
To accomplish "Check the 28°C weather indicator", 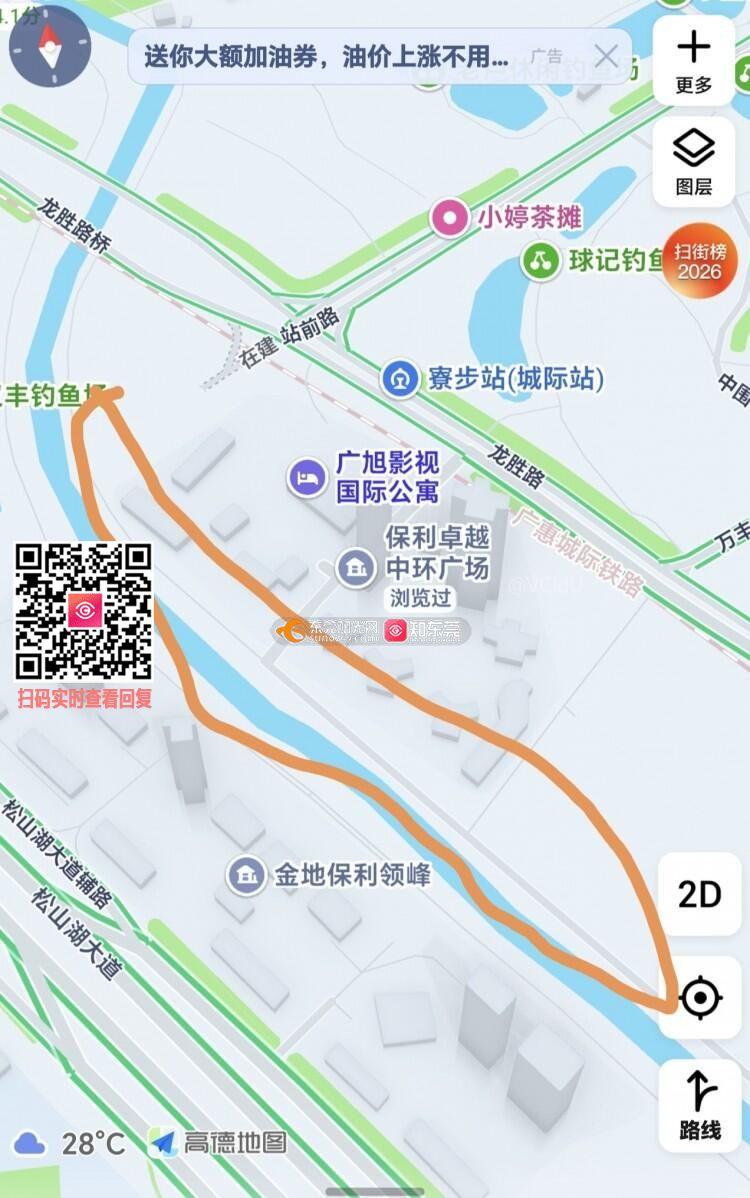I will [70, 1144].
